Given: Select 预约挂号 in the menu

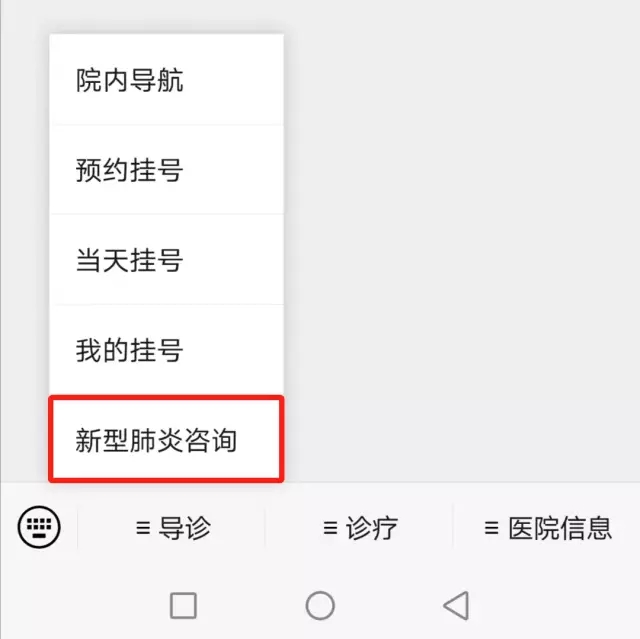Looking at the screenshot, I should tap(166, 171).
